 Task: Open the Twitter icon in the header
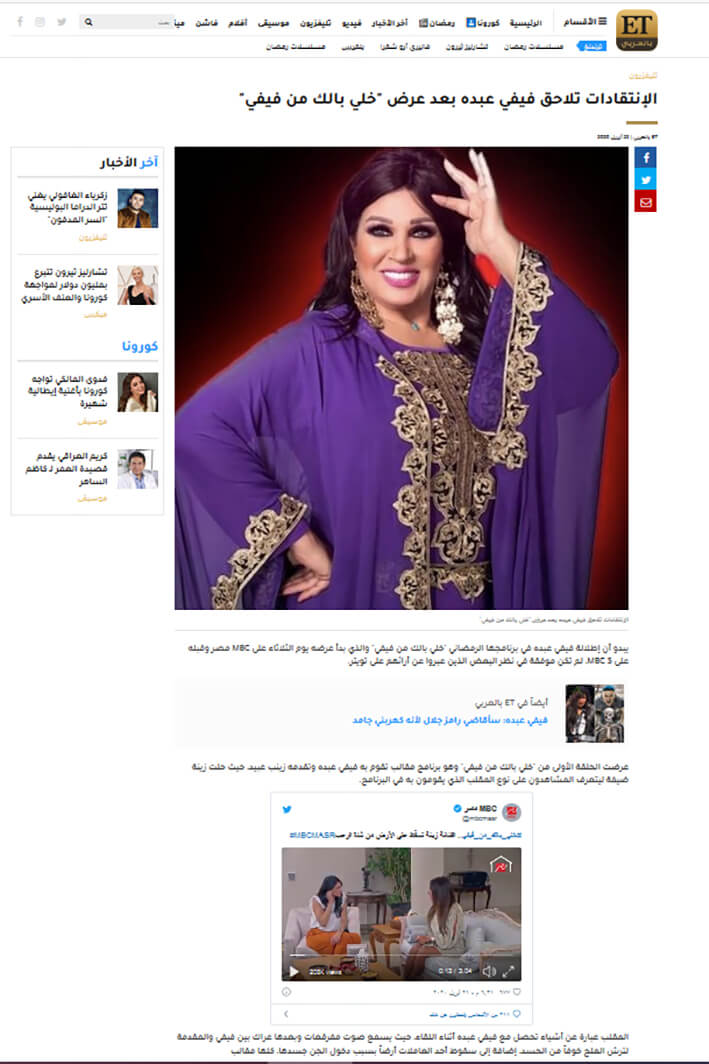click(62, 21)
